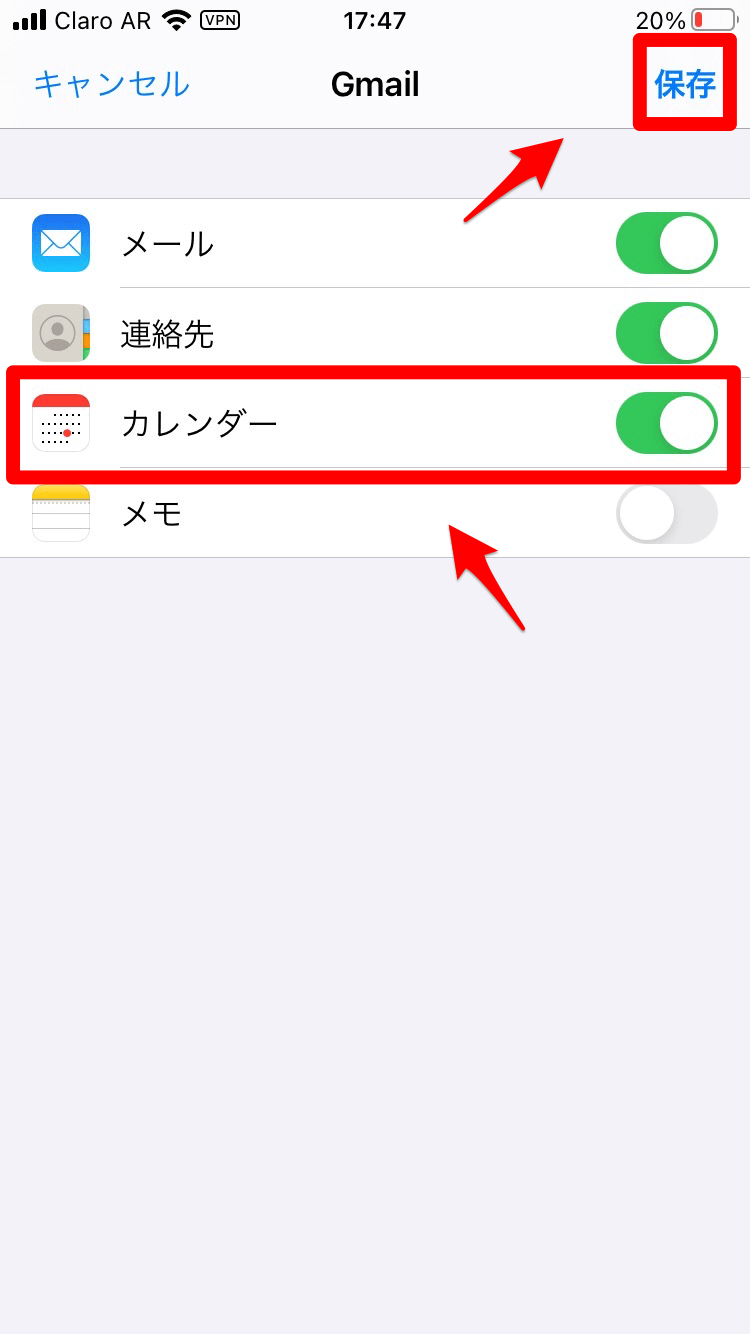Screen dimensions: 750x1334
Task: Click the Mail app icon
Action: [x=61, y=243]
